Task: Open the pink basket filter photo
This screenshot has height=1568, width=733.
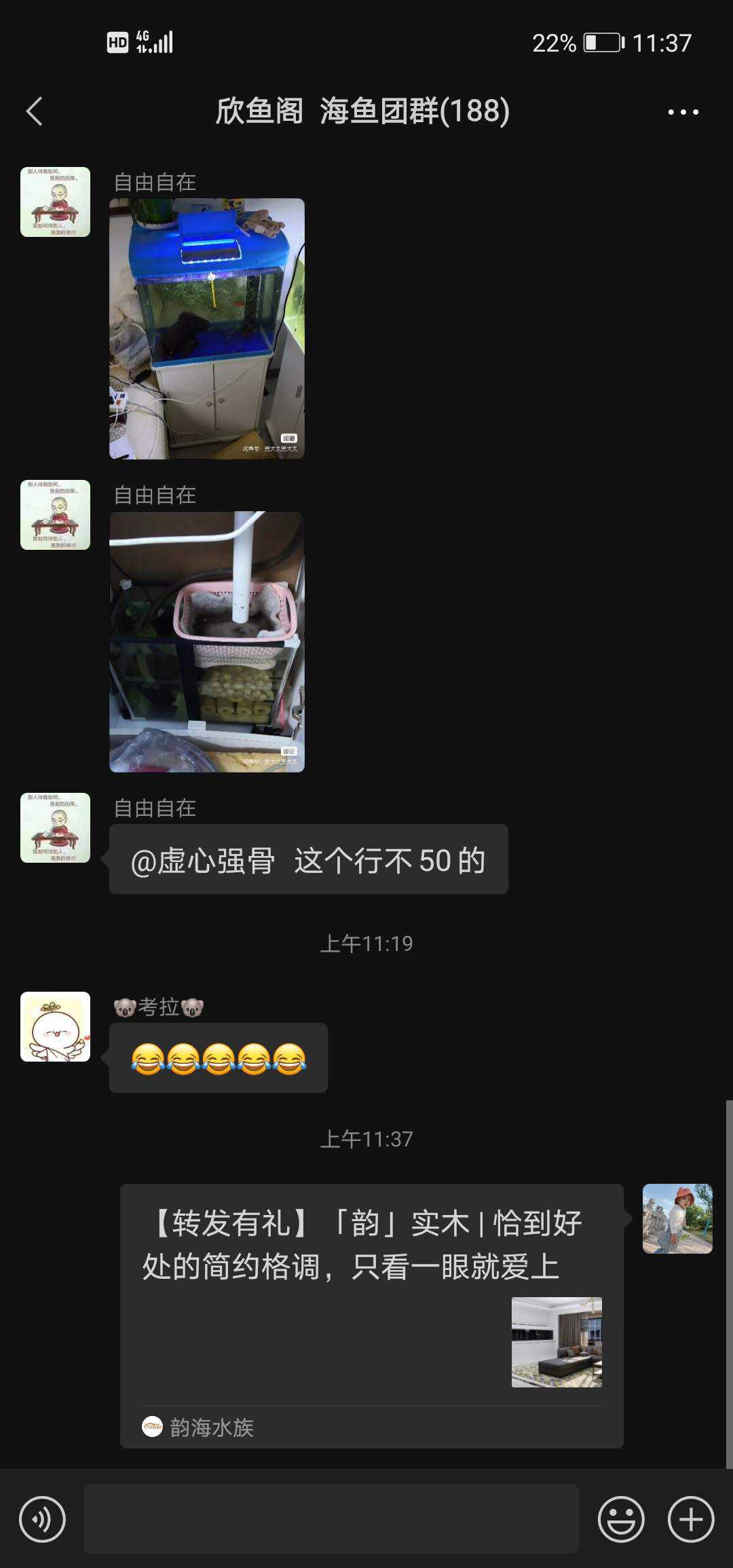Action: pos(207,641)
